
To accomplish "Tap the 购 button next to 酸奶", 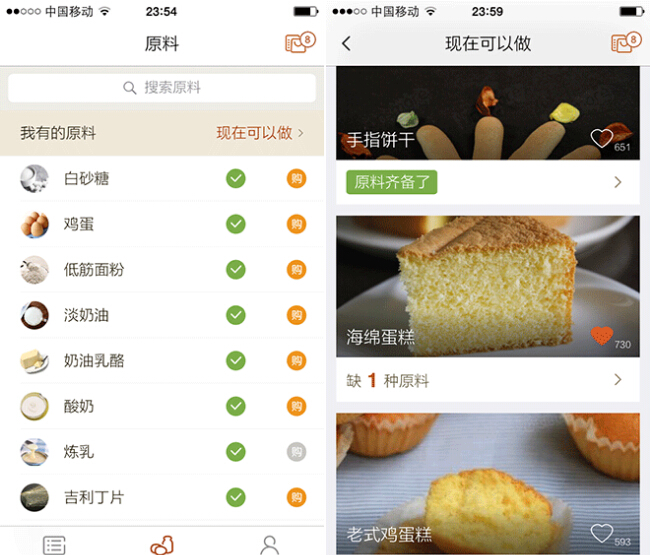I will click(x=296, y=406).
